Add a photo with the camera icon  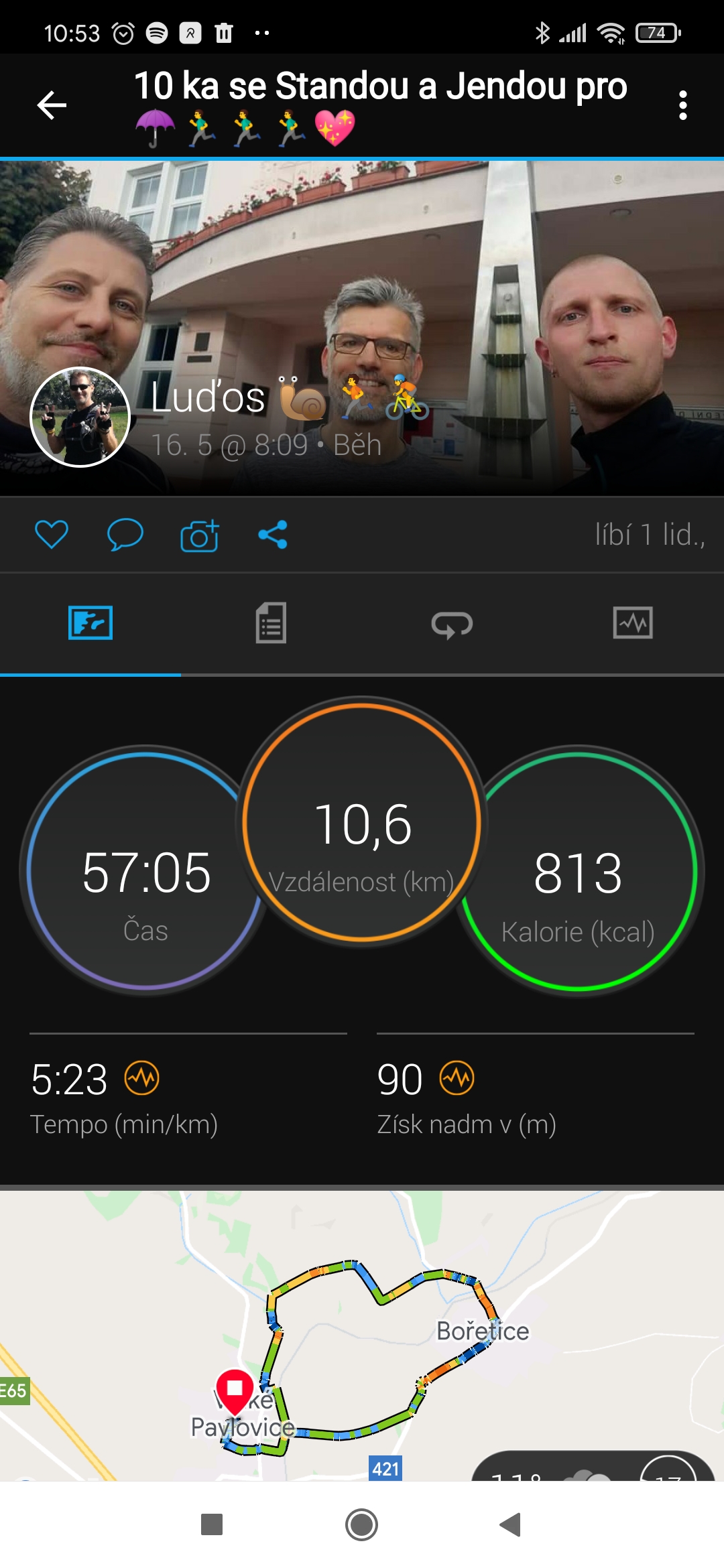200,535
